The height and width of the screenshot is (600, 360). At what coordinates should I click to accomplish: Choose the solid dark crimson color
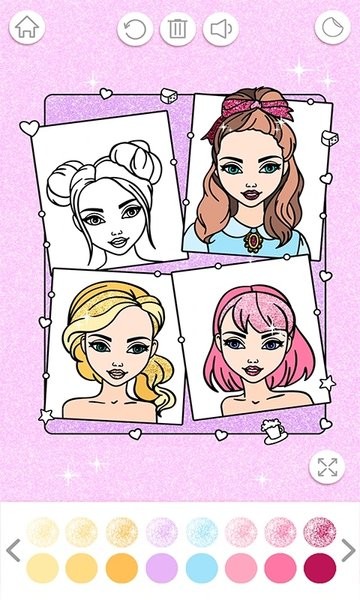(320, 568)
